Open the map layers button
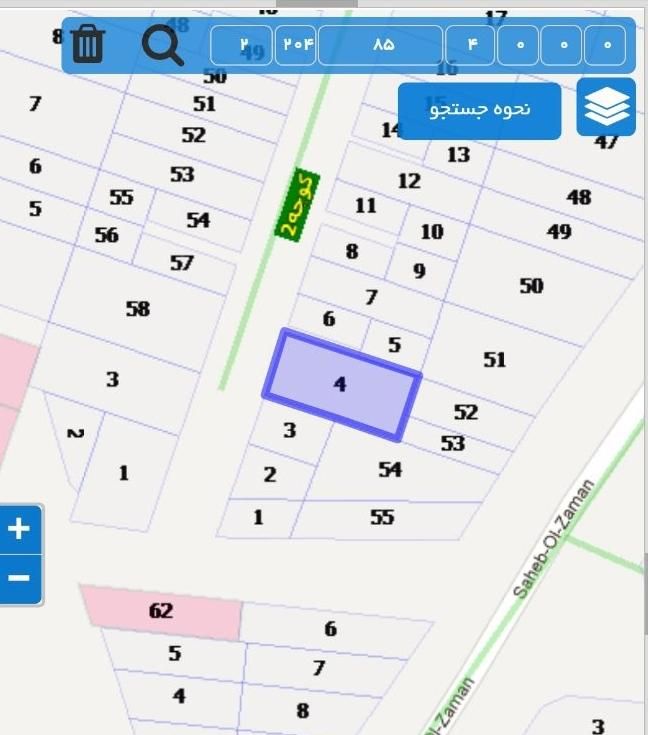The width and height of the screenshot is (648, 735). point(606,106)
